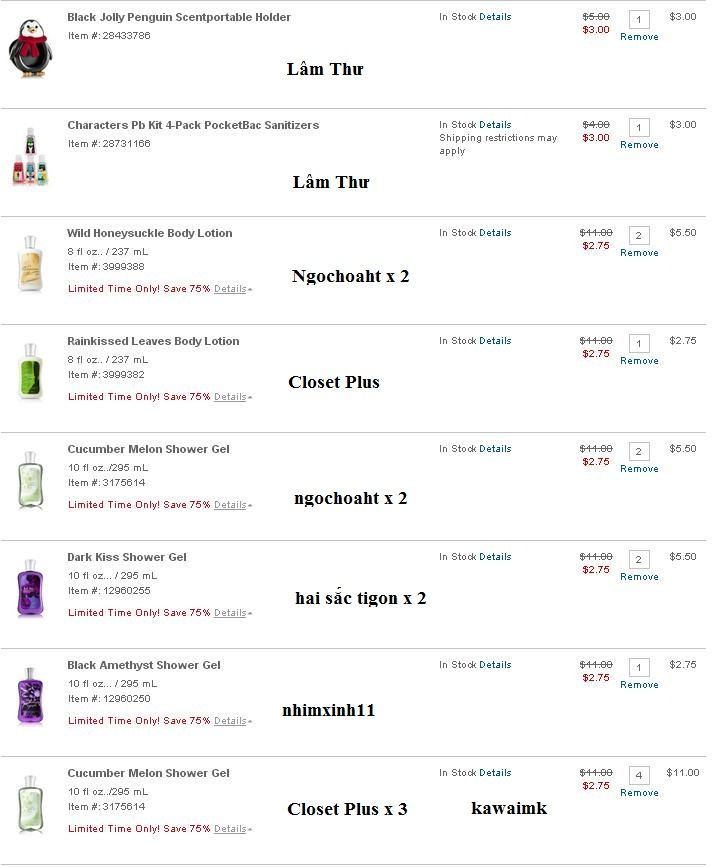725x867 pixels.
Task: View the Black Jolly Penguin holder image
Action: tap(29, 50)
